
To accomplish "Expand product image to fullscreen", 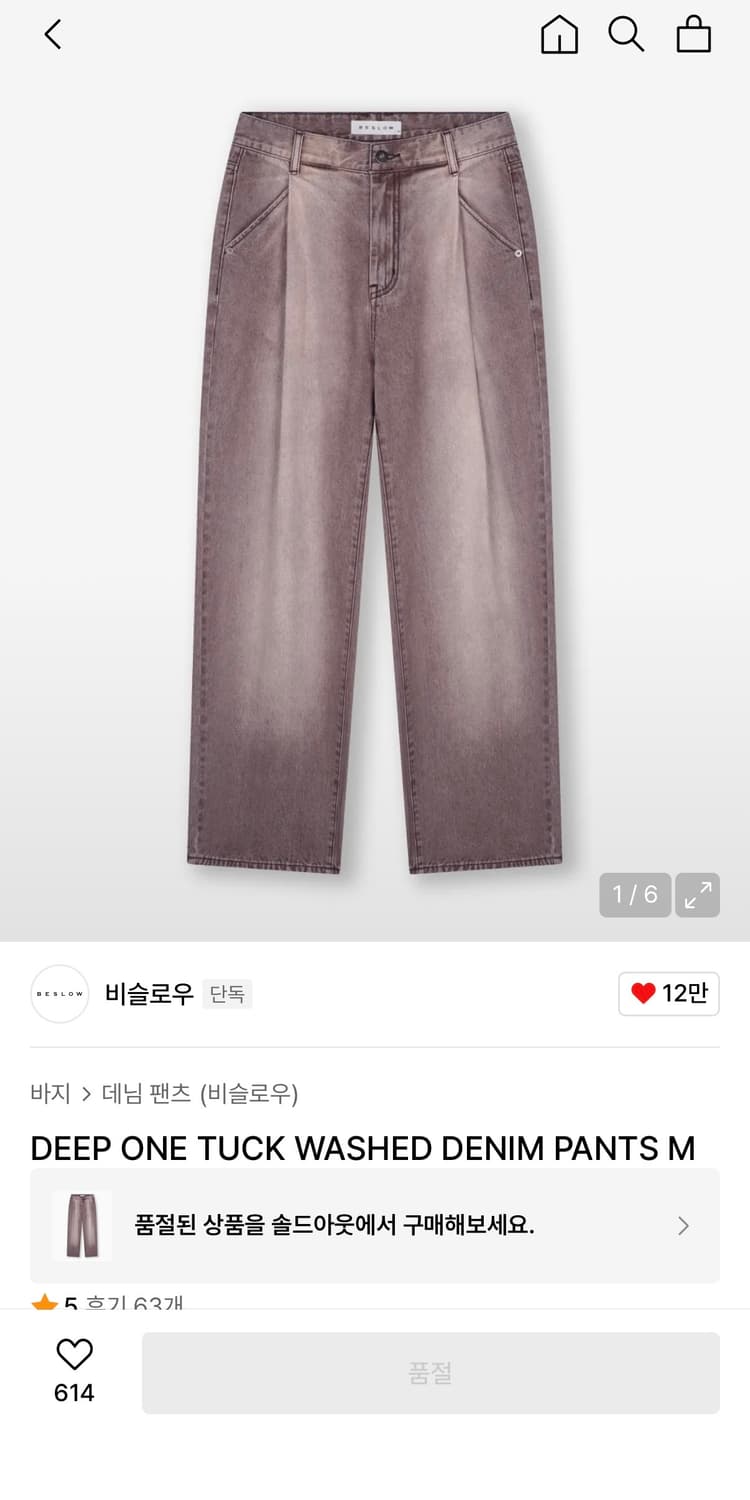I will (697, 895).
